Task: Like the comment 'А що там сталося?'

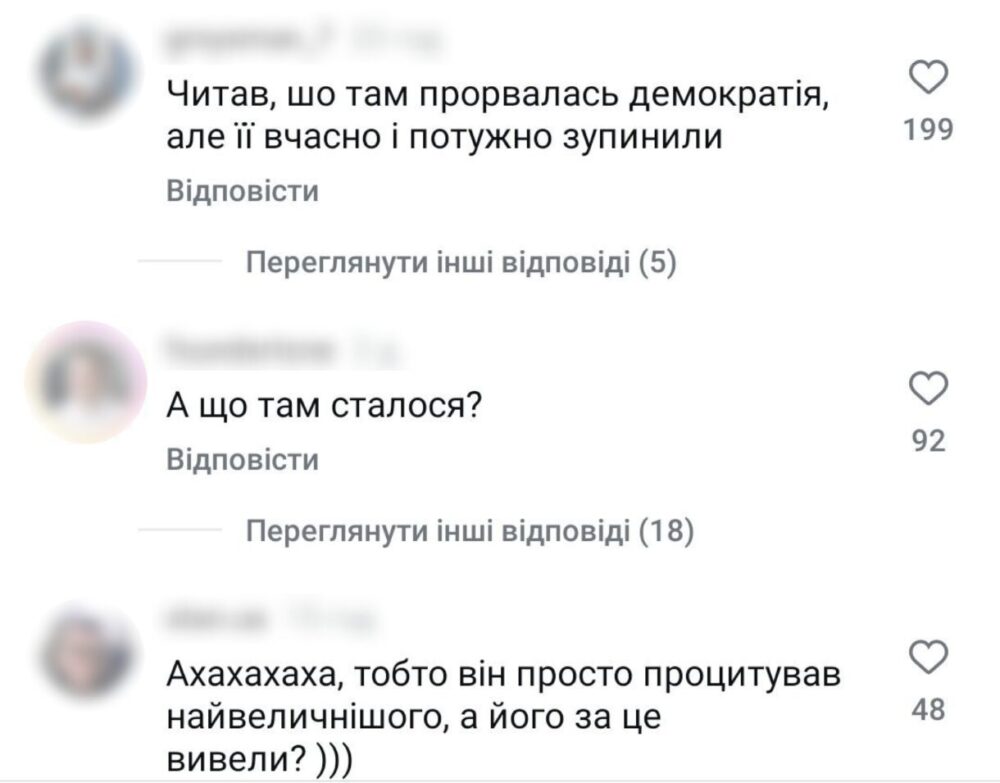Action: (x=930, y=388)
